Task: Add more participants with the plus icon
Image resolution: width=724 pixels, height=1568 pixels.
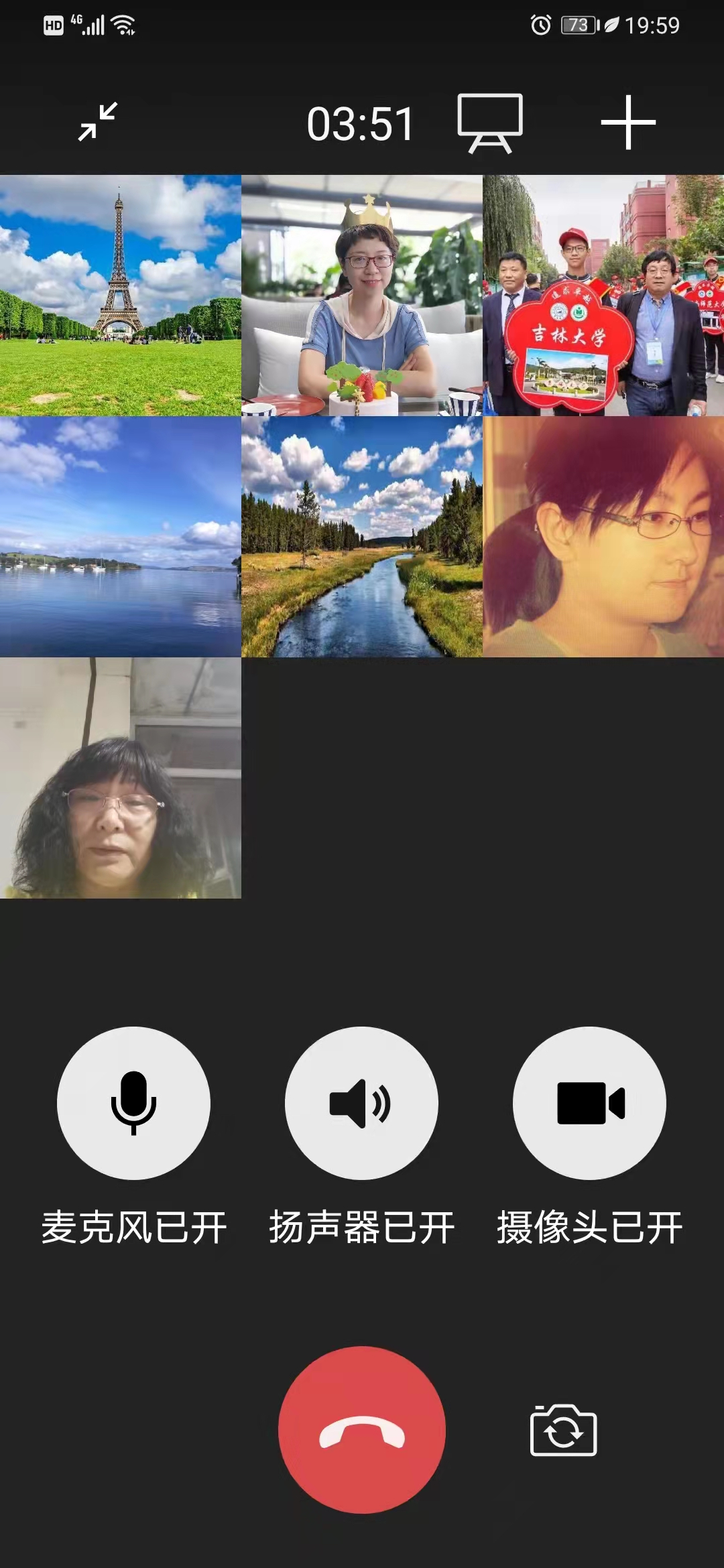Action: pos(627,123)
